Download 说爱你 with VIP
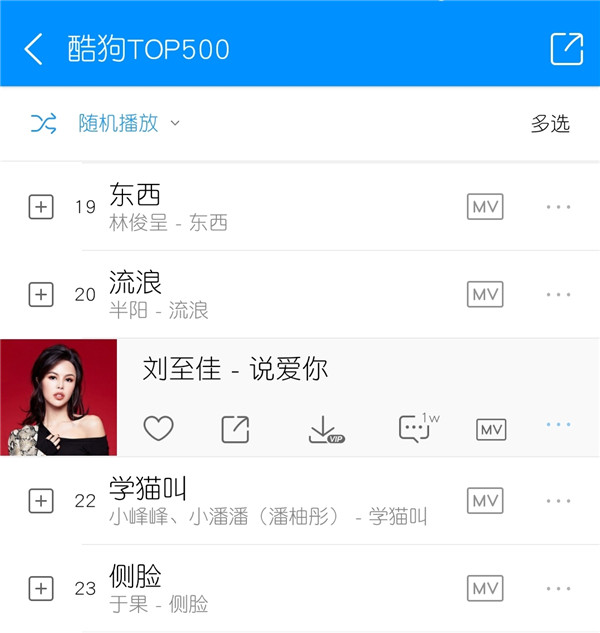 tap(323, 429)
